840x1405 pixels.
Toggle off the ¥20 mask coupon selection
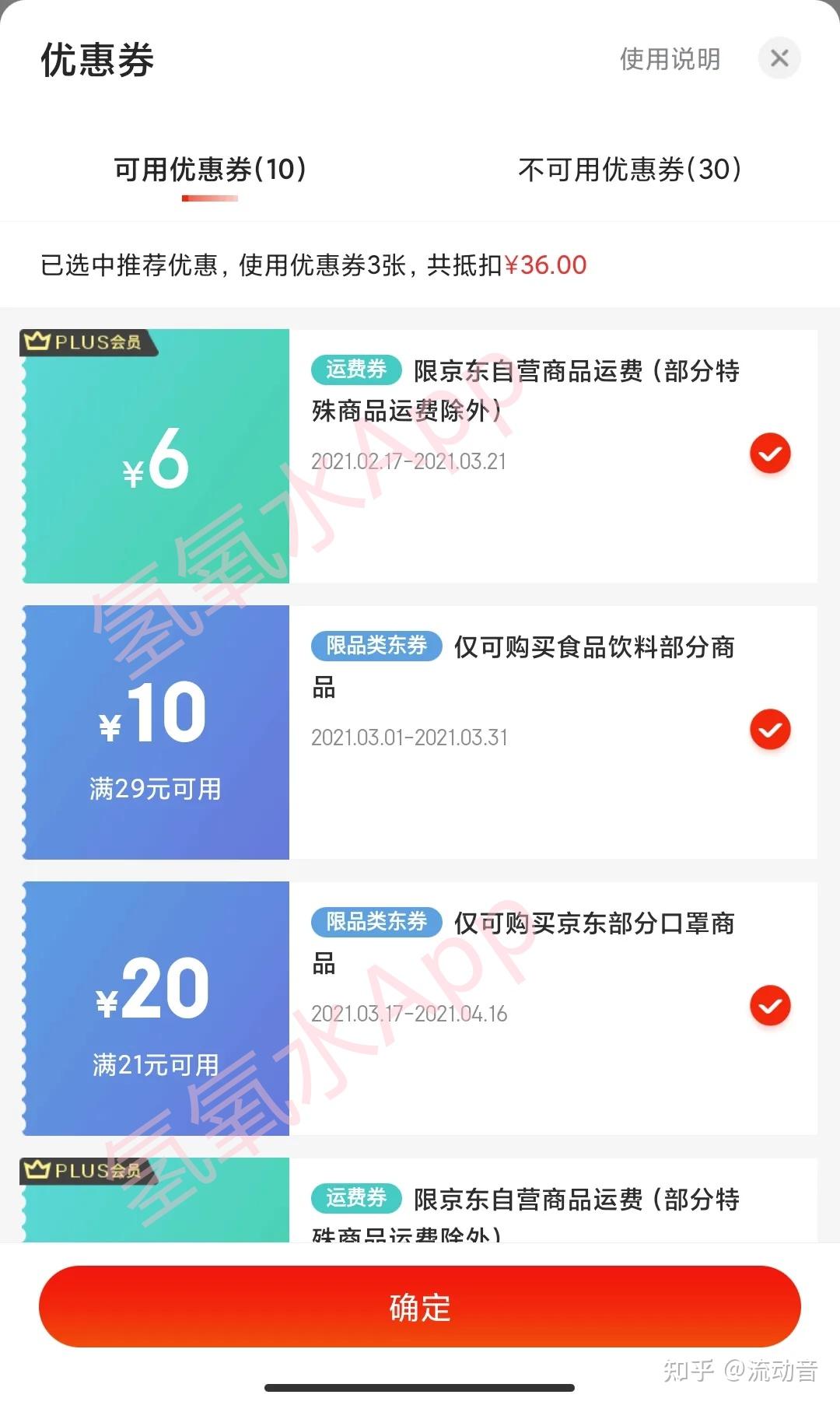769,1005
